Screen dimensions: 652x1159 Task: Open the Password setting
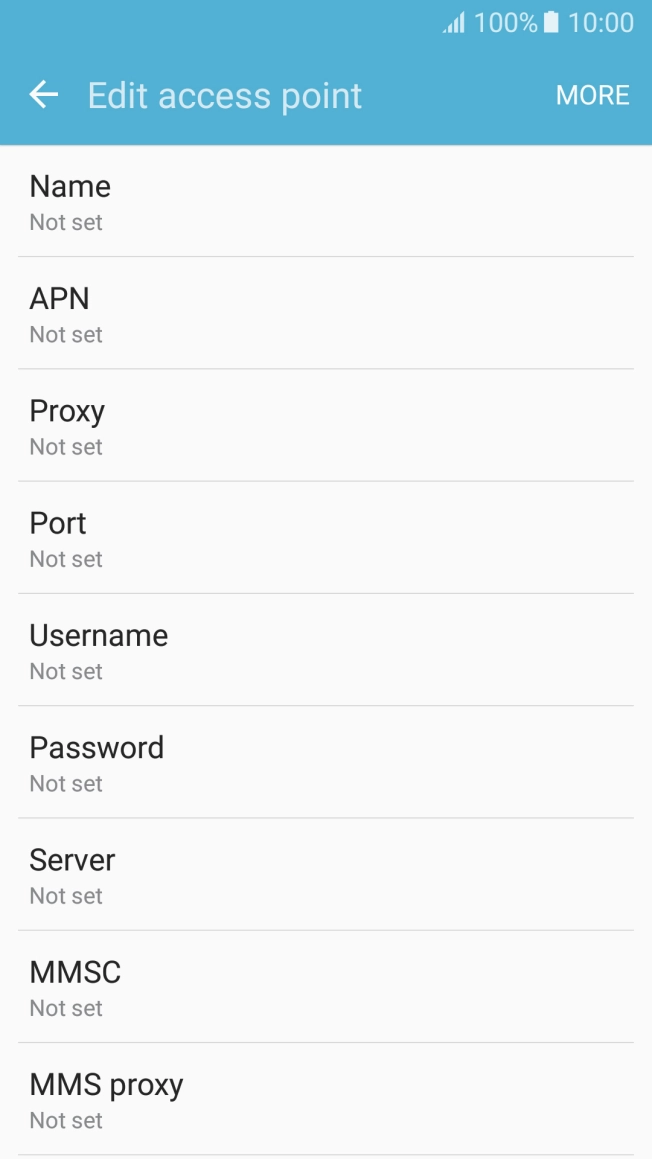pyautogui.click(x=326, y=763)
